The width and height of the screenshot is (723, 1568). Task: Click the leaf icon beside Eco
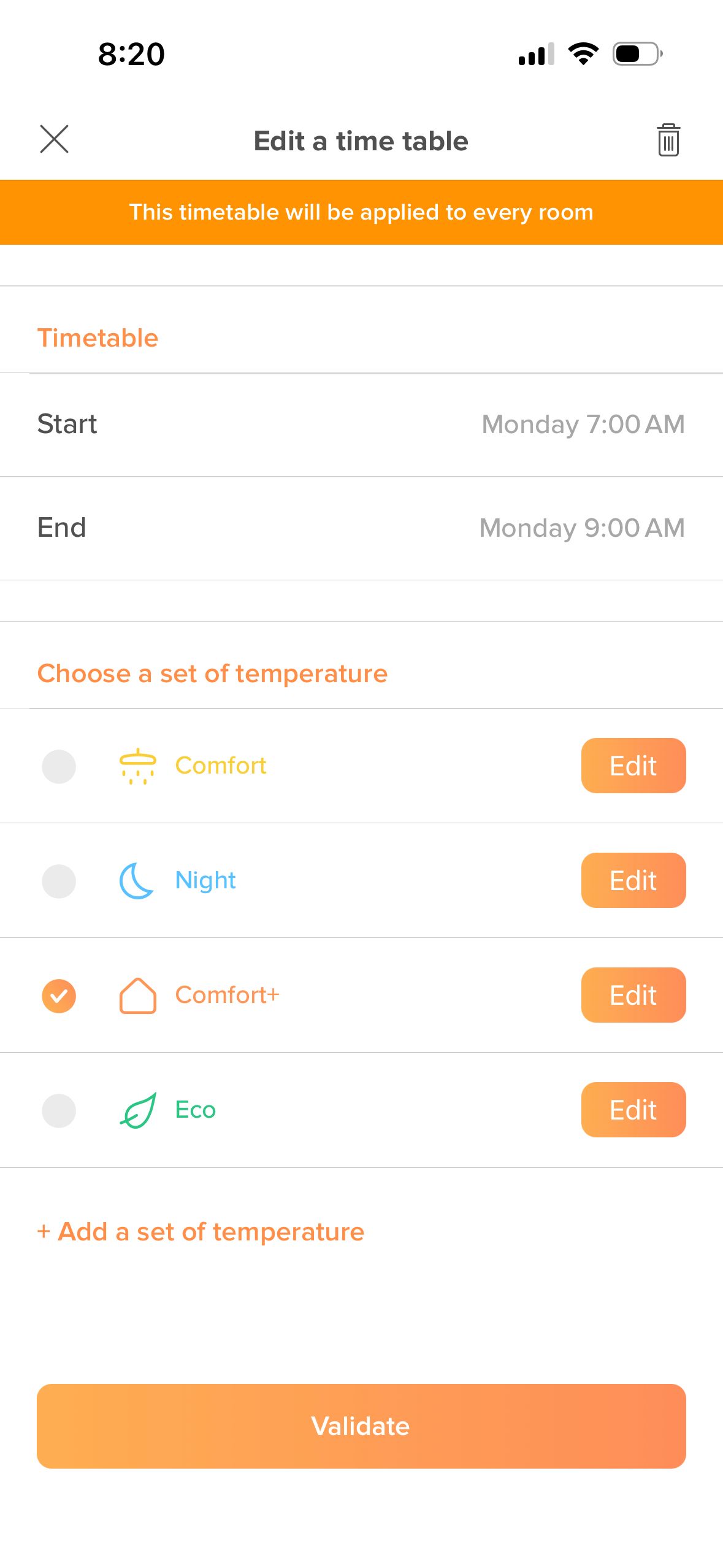coord(137,1109)
